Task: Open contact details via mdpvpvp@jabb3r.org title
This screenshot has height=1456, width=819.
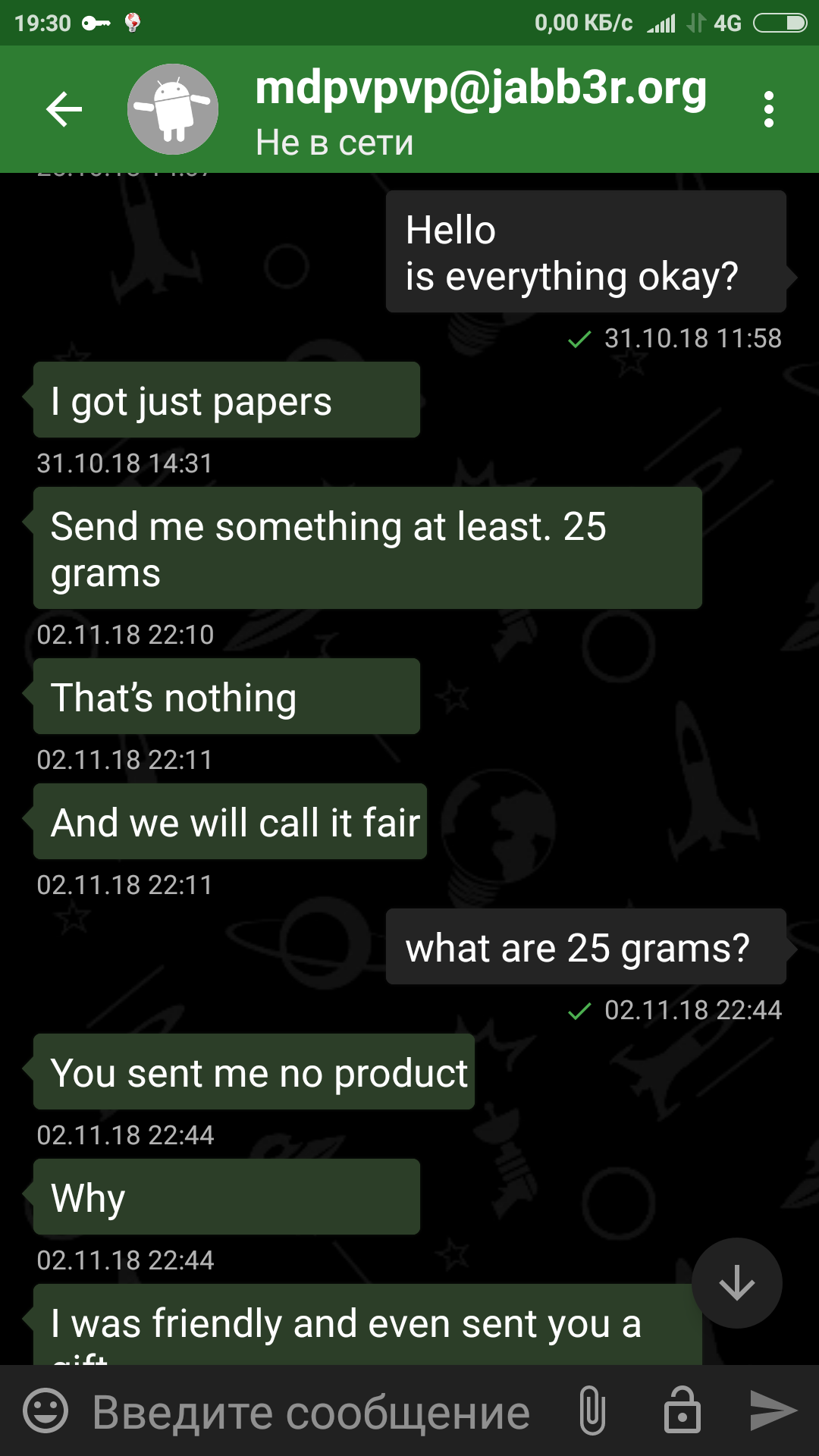Action: 481,89
